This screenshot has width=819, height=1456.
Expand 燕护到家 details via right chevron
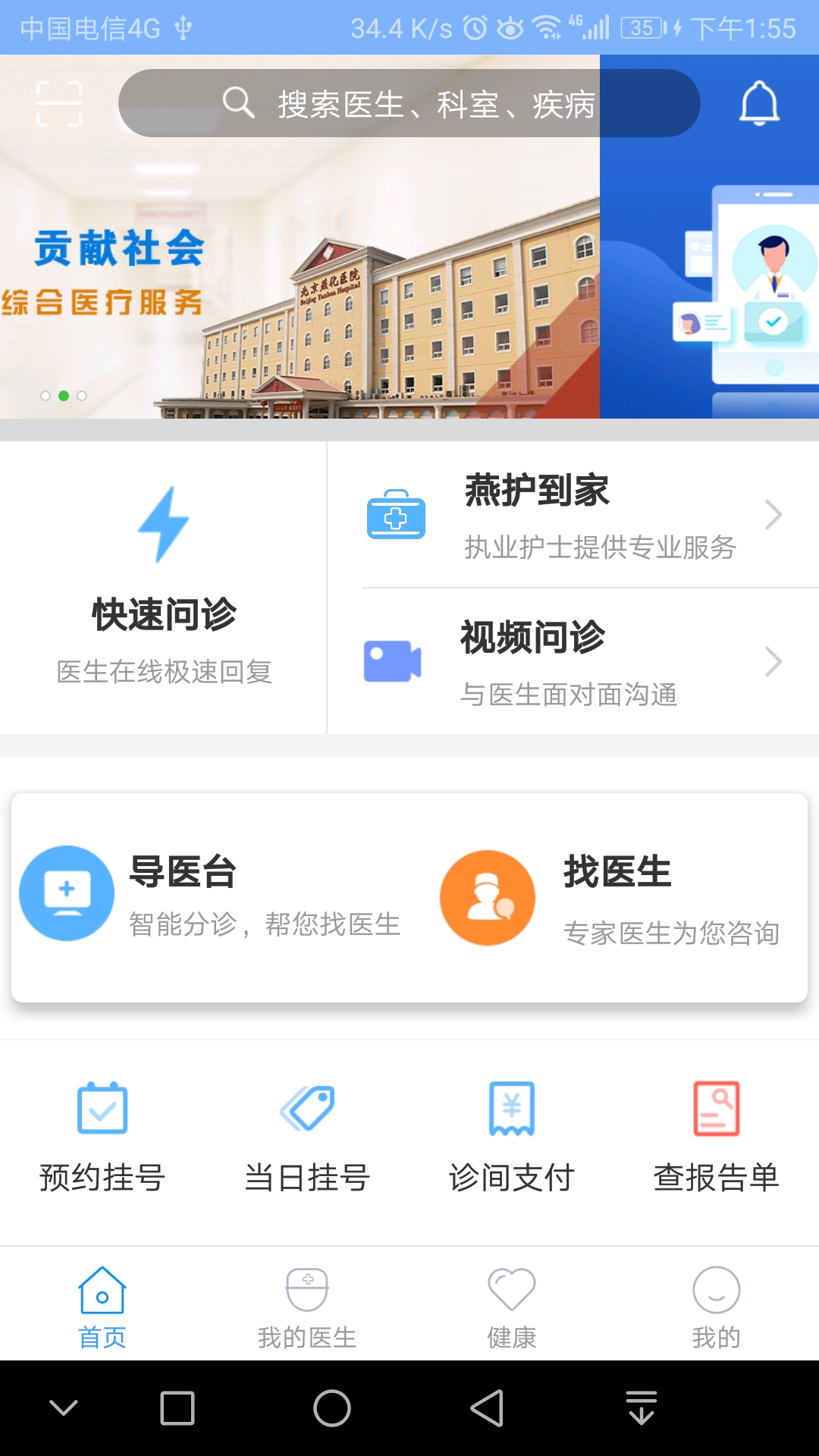(x=774, y=515)
